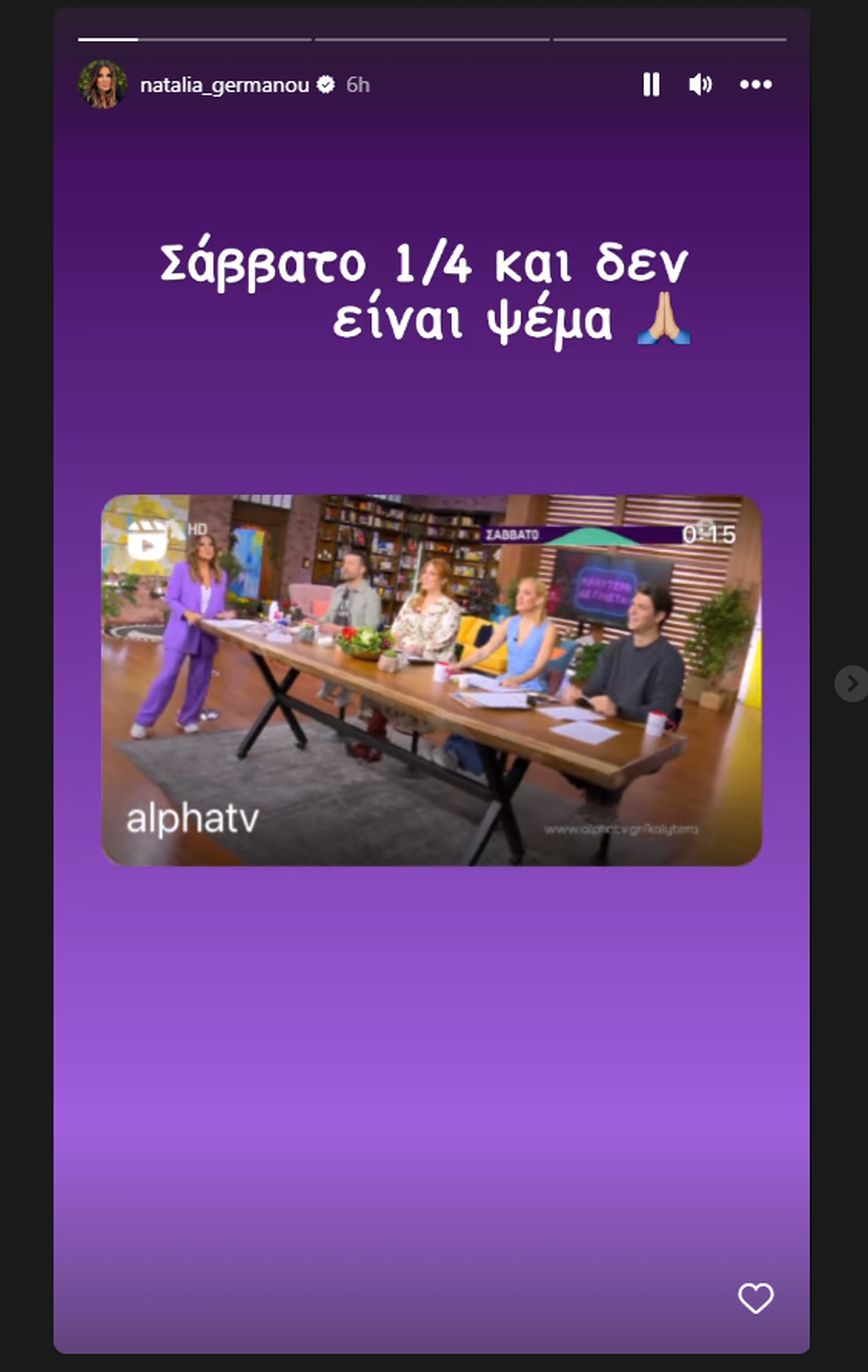Screen dimensions: 868x1372
Task: Like this story with the heart
Action: tap(755, 1298)
